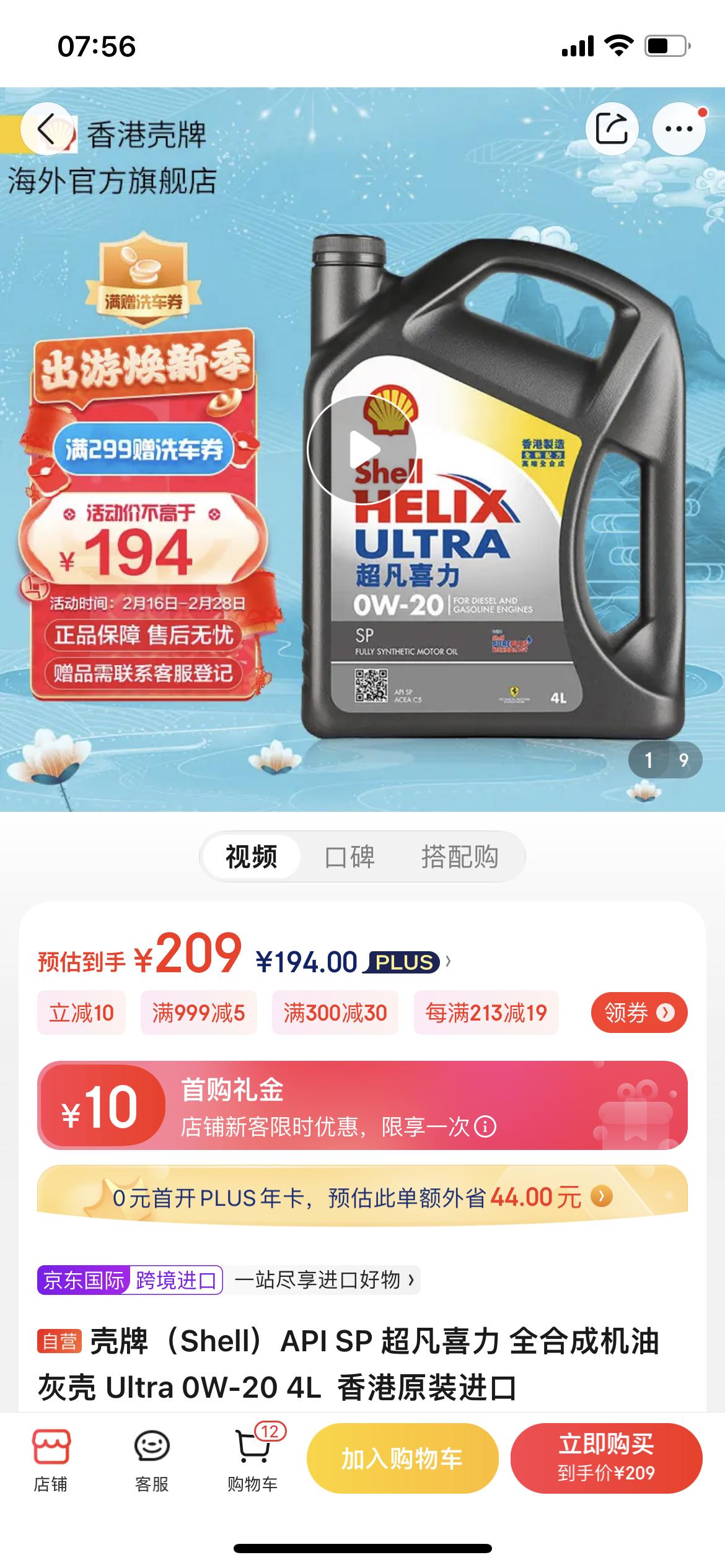Play the product video
This screenshot has width=725, height=1568.
coord(361,450)
